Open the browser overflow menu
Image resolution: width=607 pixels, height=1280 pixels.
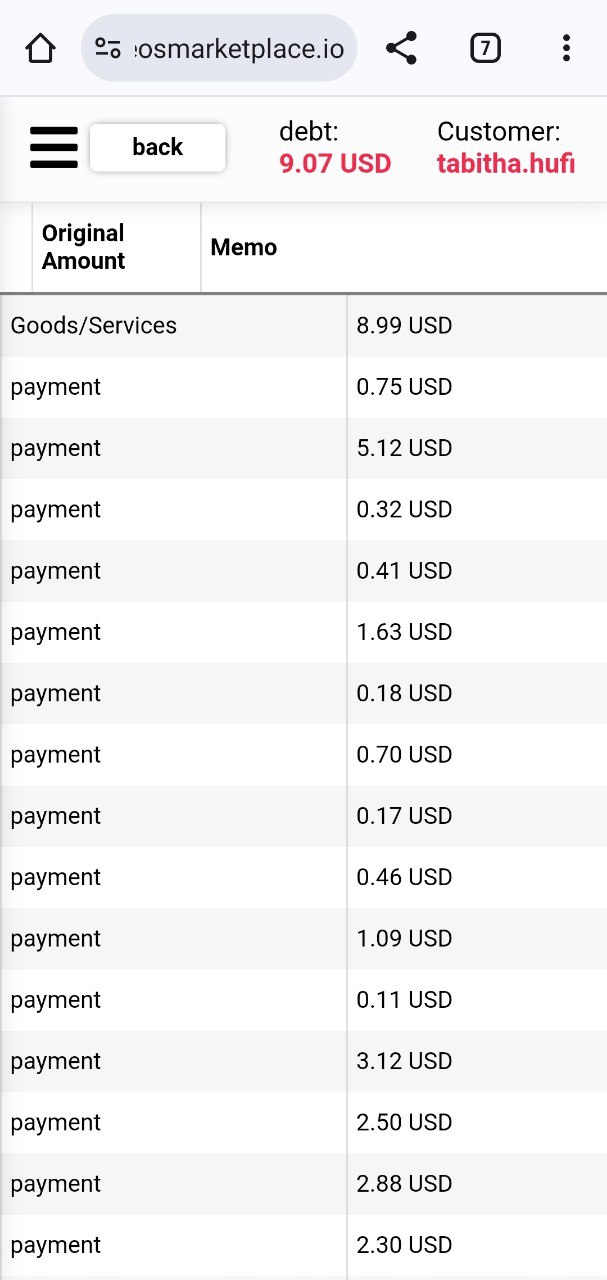click(566, 48)
